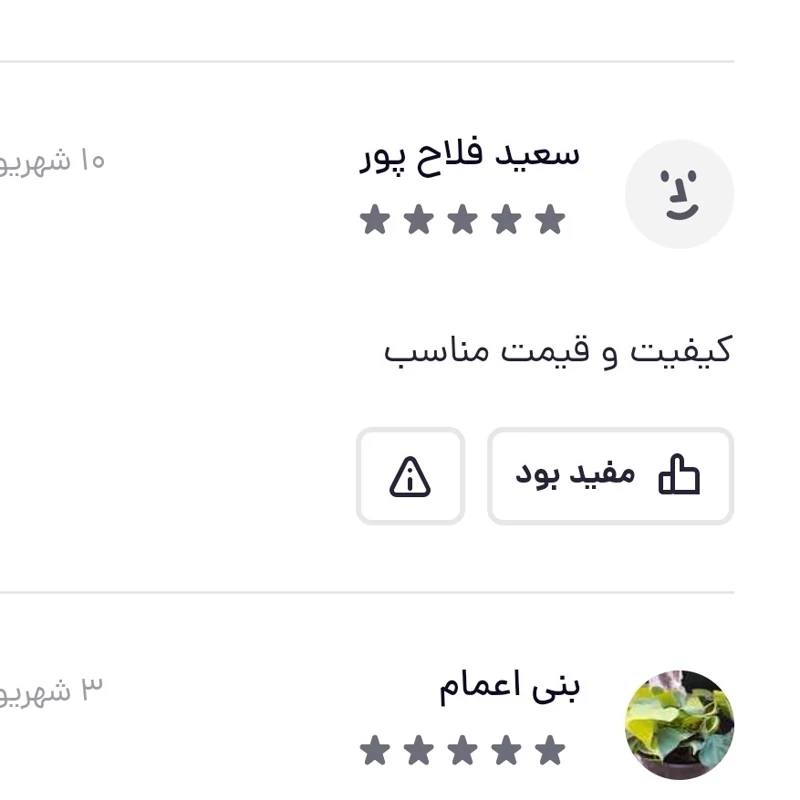Report سعید فلاح پور's review via warning icon

(410, 476)
